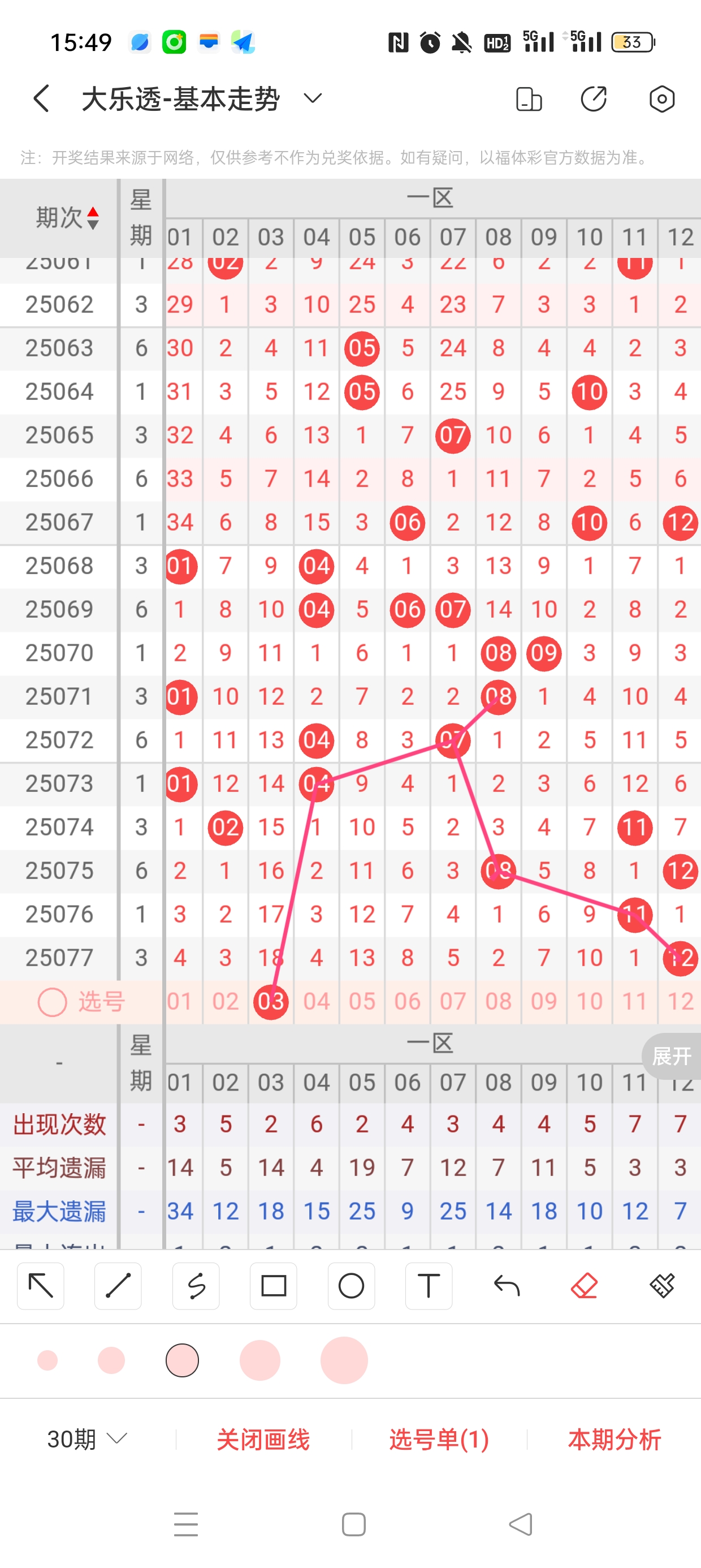Tap the share icon in the top bar
Image resolution: width=701 pixels, height=1568 pixels.
(x=593, y=98)
